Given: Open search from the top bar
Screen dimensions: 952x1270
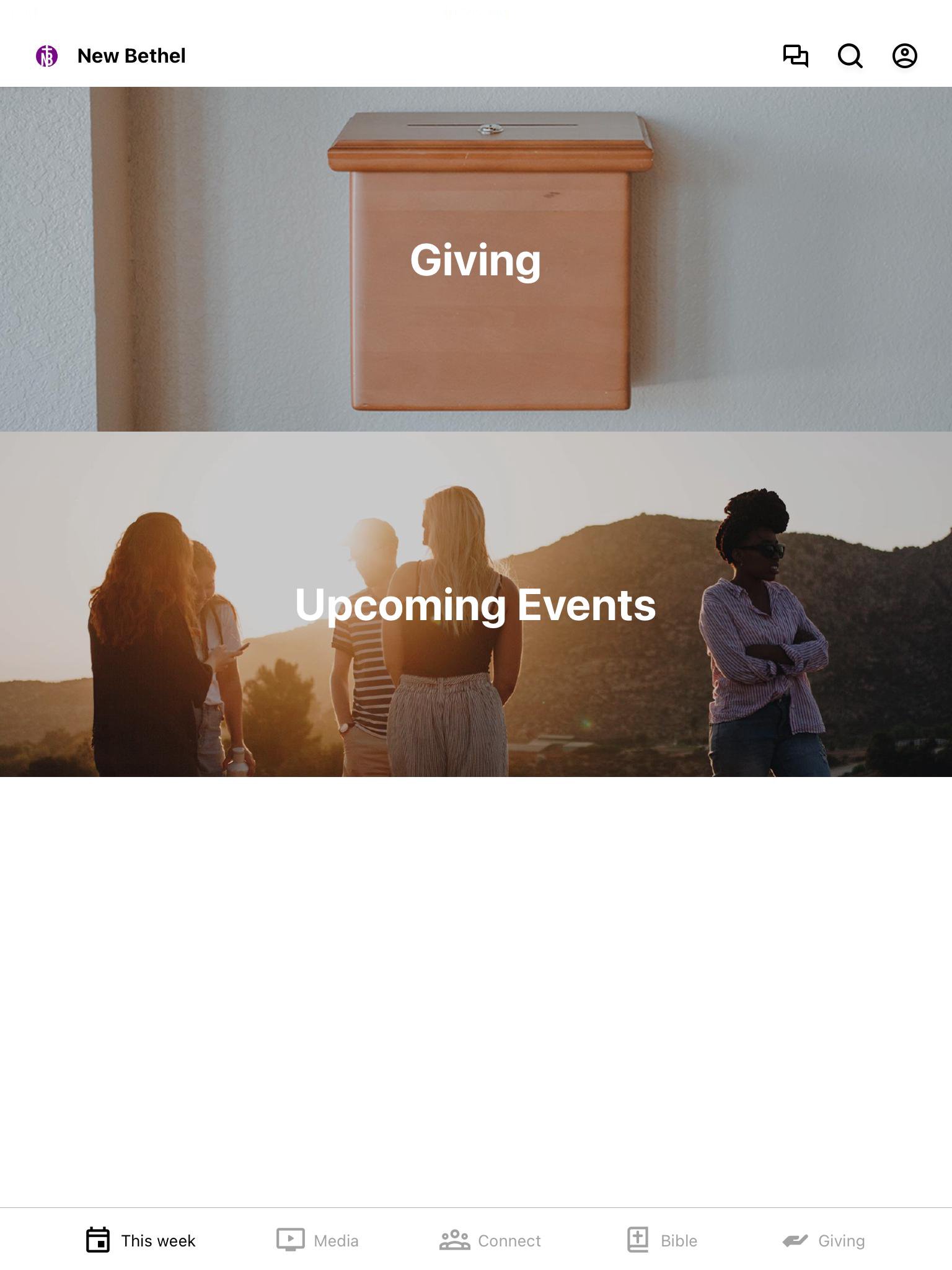Looking at the screenshot, I should pos(850,56).
